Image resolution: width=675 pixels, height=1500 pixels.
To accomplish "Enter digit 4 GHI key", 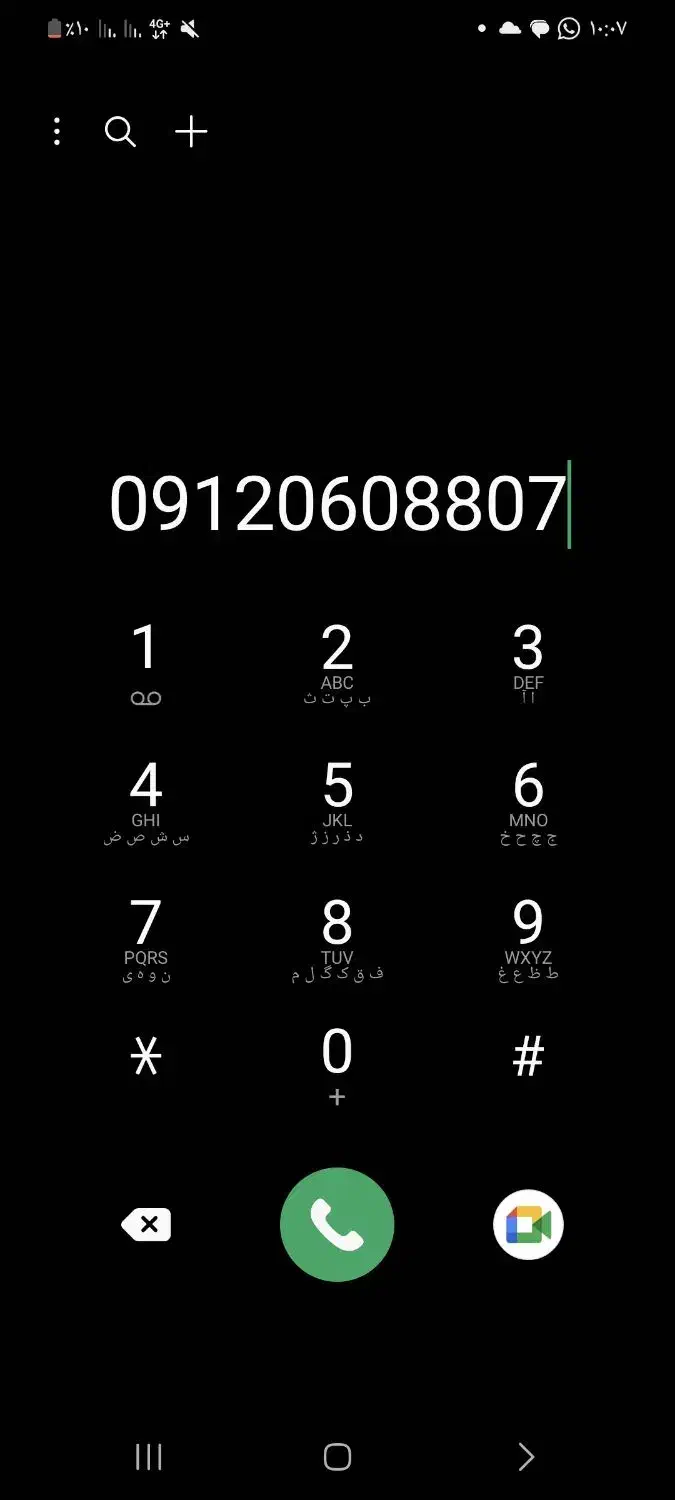I will tap(146, 802).
